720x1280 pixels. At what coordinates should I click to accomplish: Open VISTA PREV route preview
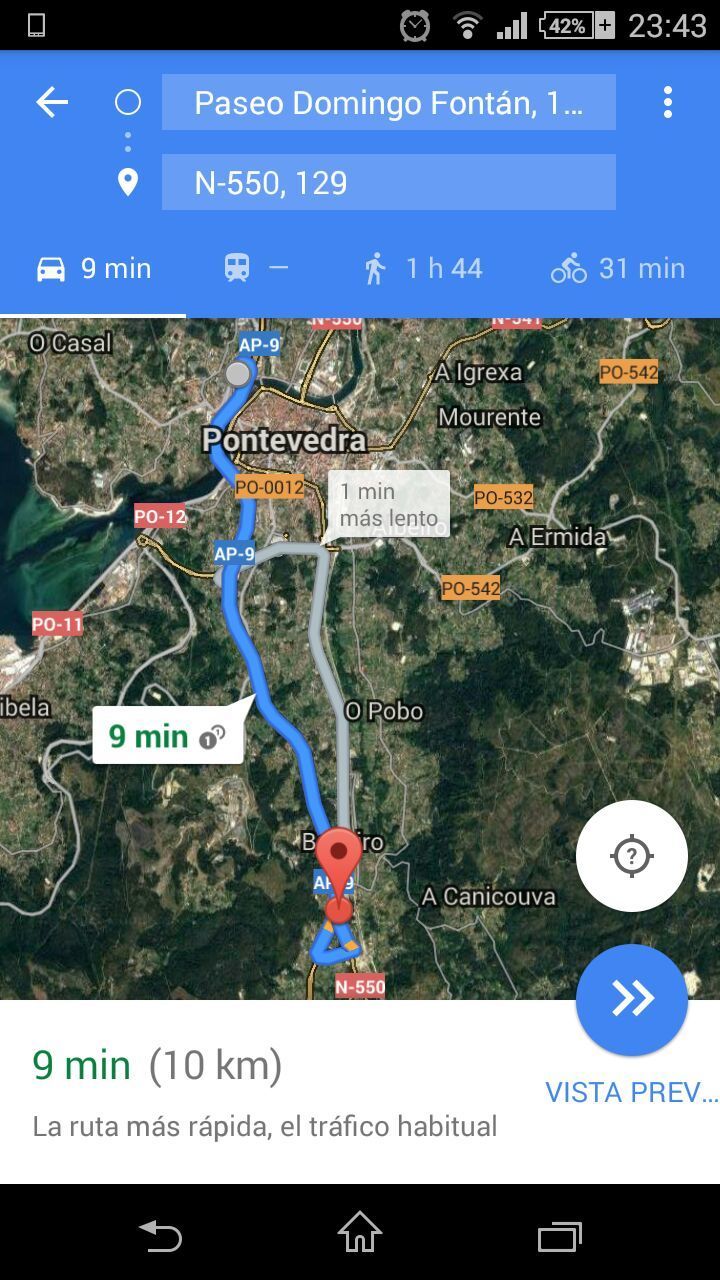(631, 1092)
